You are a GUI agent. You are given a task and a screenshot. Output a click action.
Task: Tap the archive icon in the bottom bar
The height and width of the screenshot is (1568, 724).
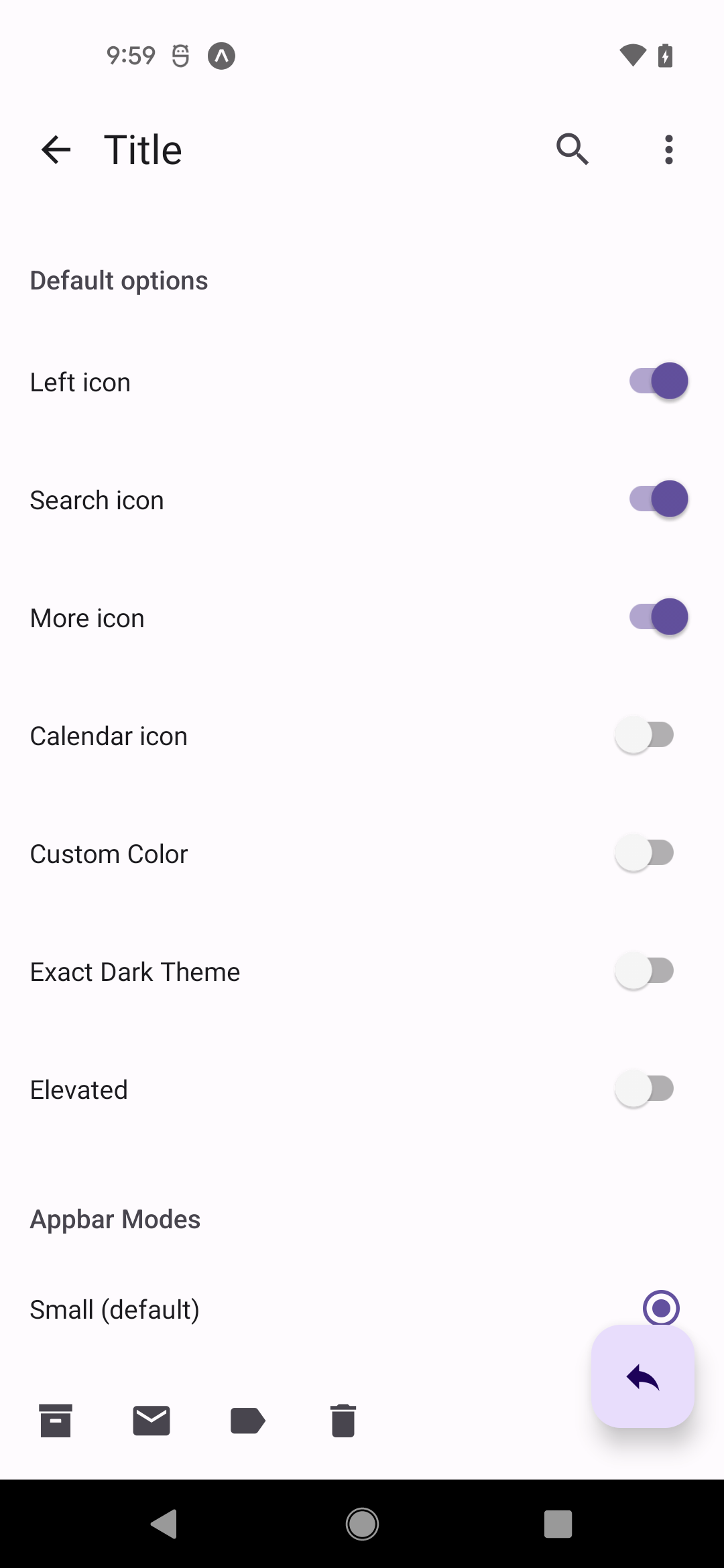56,1420
